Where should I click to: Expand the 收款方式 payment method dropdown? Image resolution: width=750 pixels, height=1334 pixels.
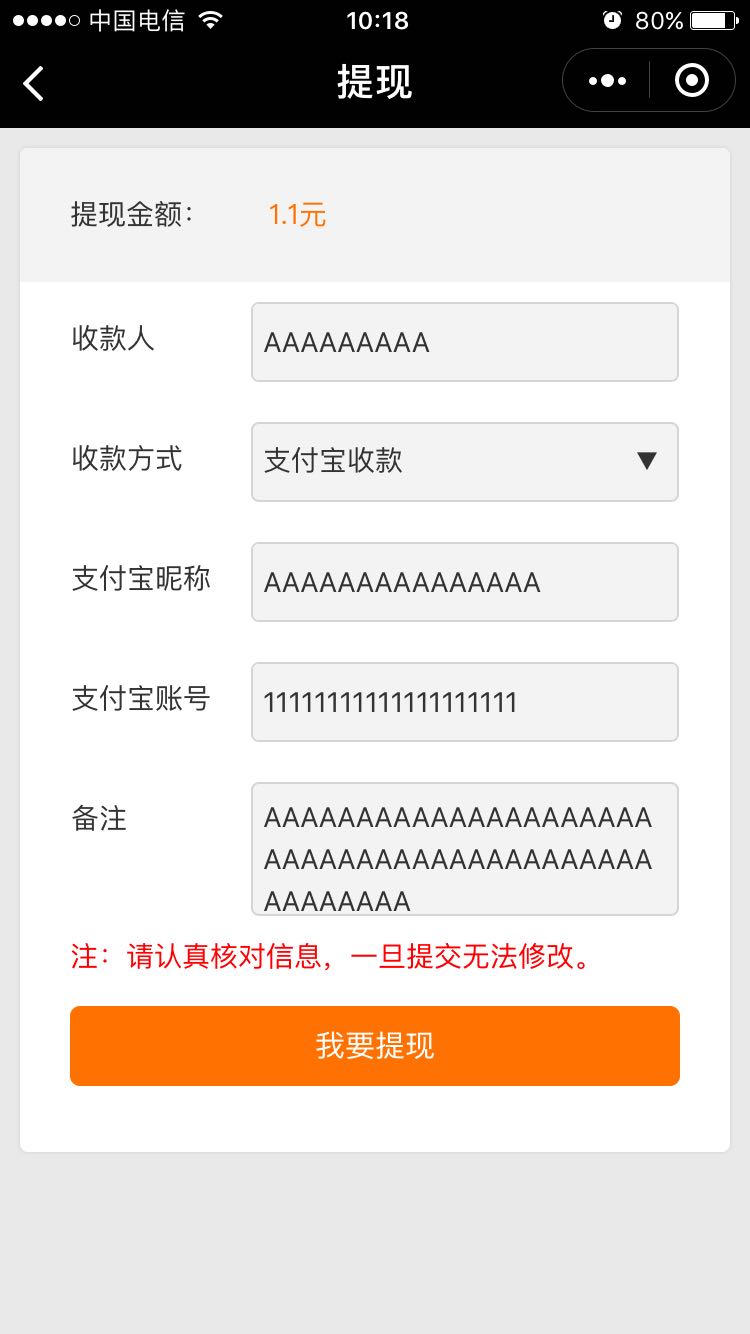[465, 461]
